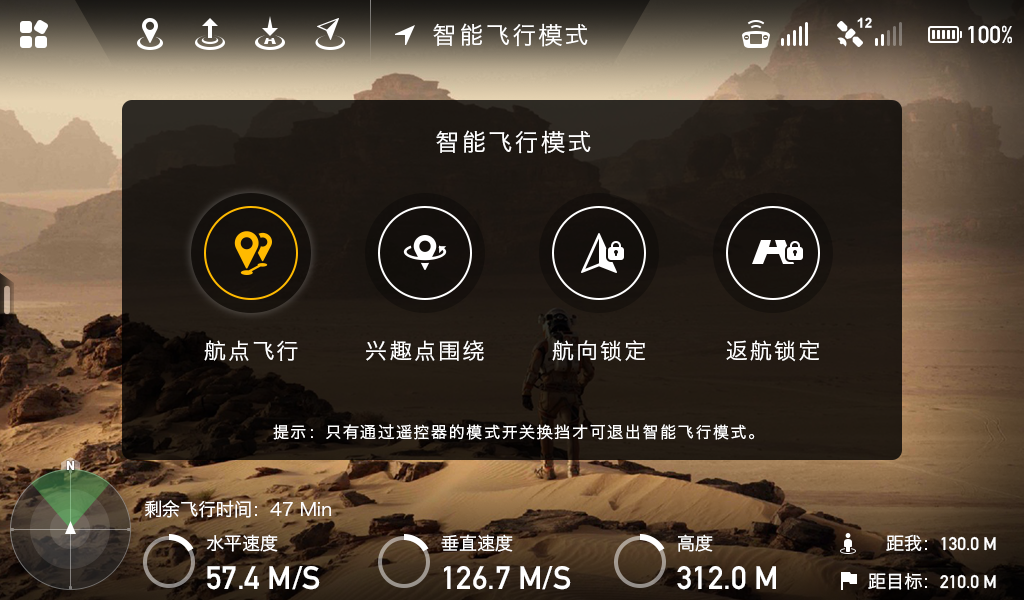Open the radar compass map in corner
Screen dimensions: 1024x600
pyautogui.click(x=70, y=529)
